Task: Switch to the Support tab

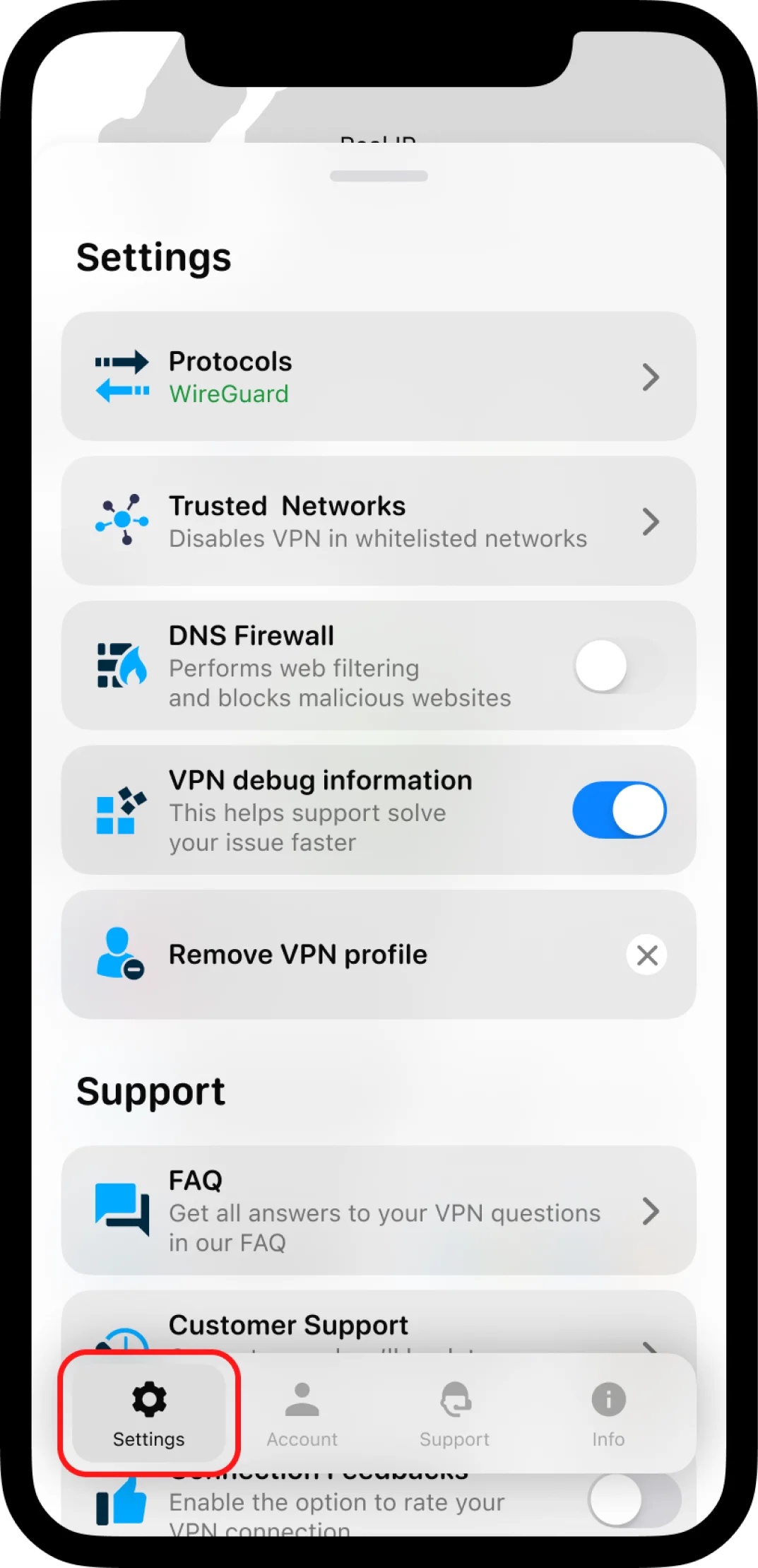Action: point(455,1414)
